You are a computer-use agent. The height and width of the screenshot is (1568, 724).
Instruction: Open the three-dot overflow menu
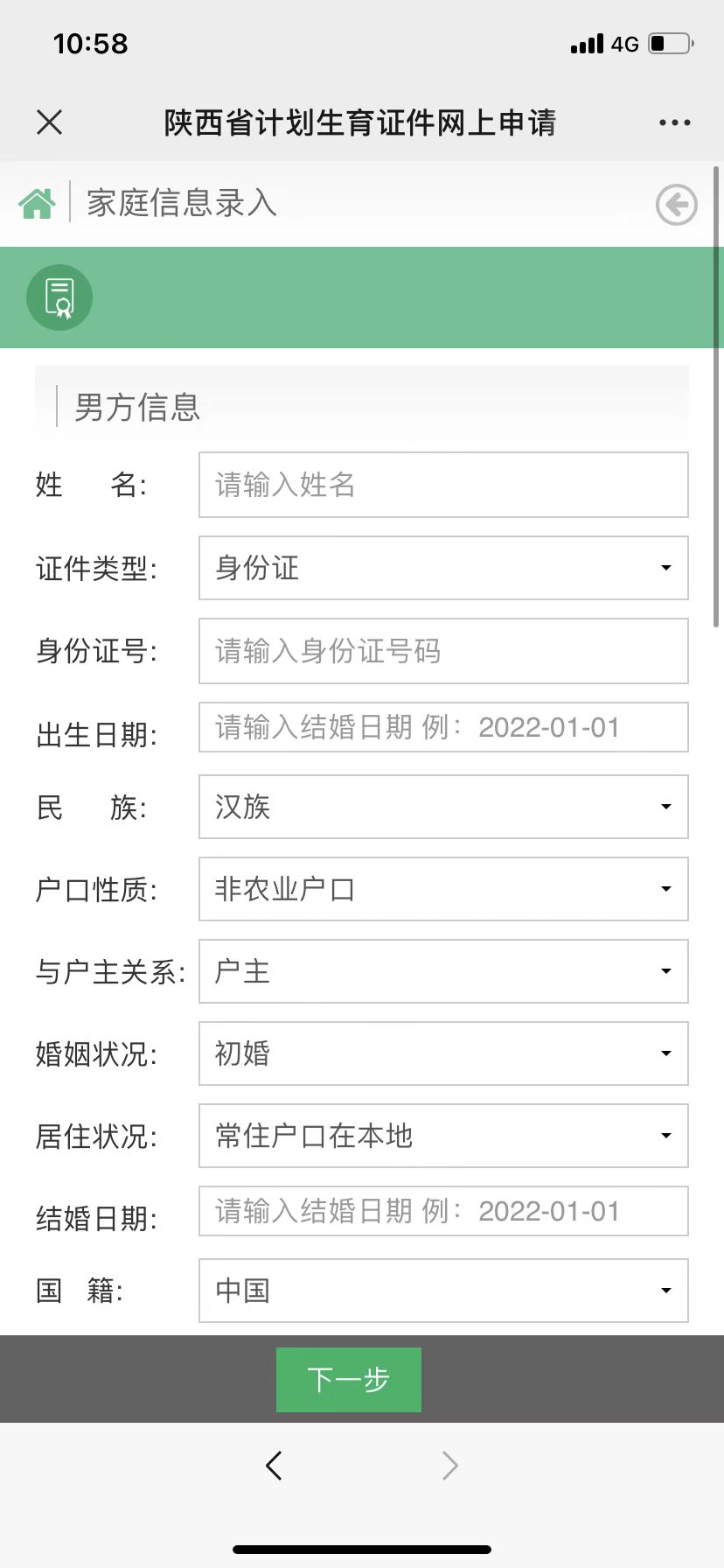tap(674, 122)
